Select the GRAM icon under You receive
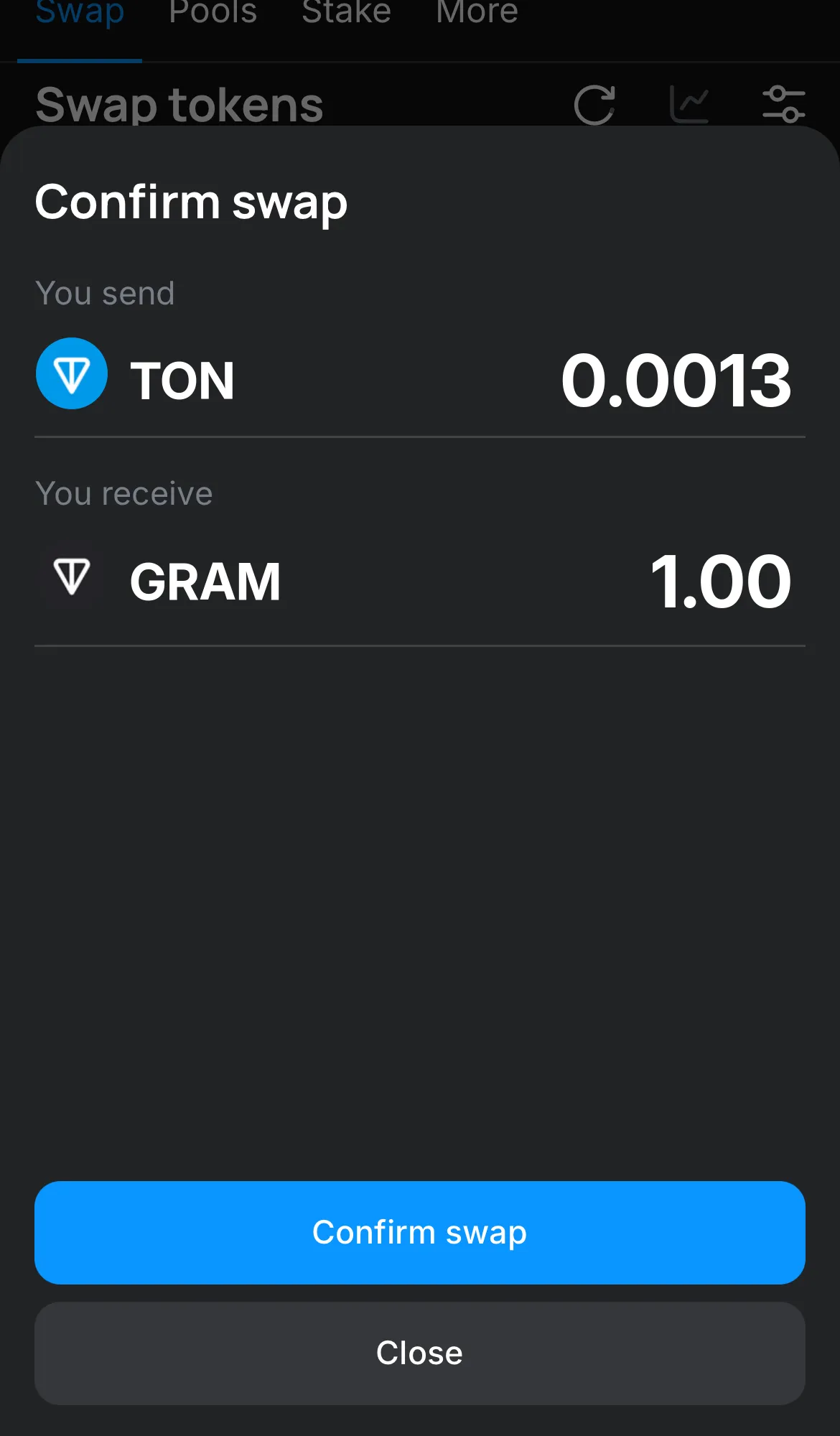Image resolution: width=840 pixels, height=1436 pixels. pos(71,576)
